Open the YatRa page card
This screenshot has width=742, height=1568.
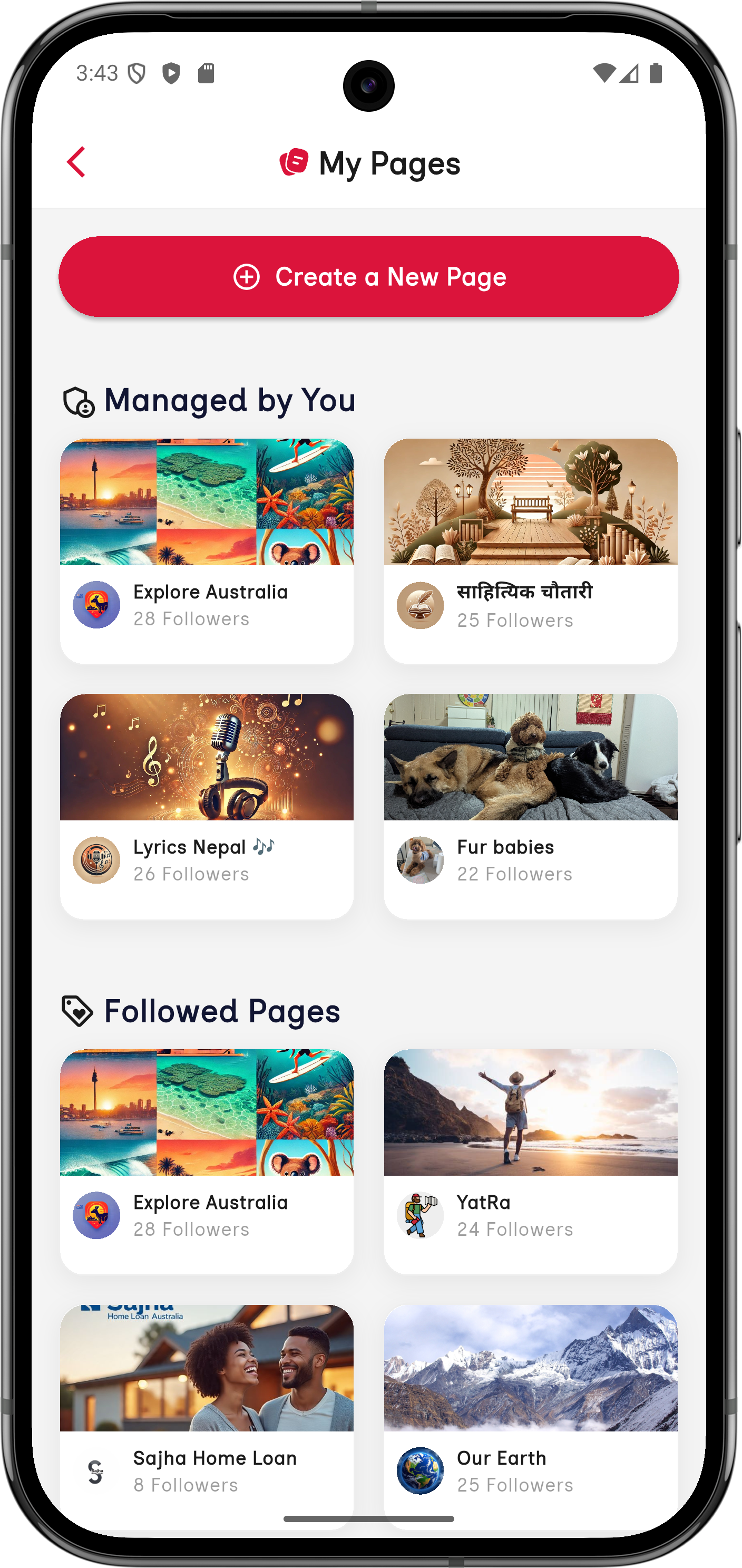530,1161
